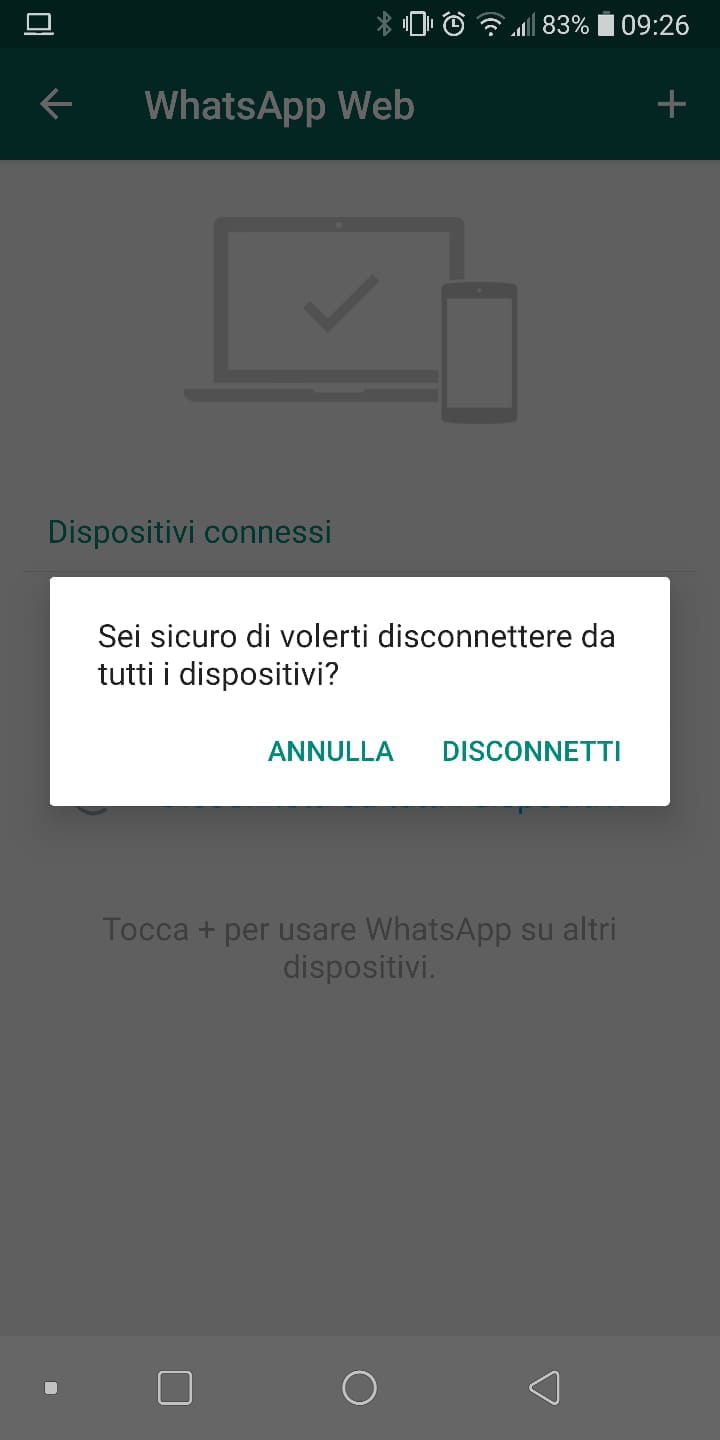Go to the home screen
This screenshot has height=1440, width=720.
(359, 1387)
